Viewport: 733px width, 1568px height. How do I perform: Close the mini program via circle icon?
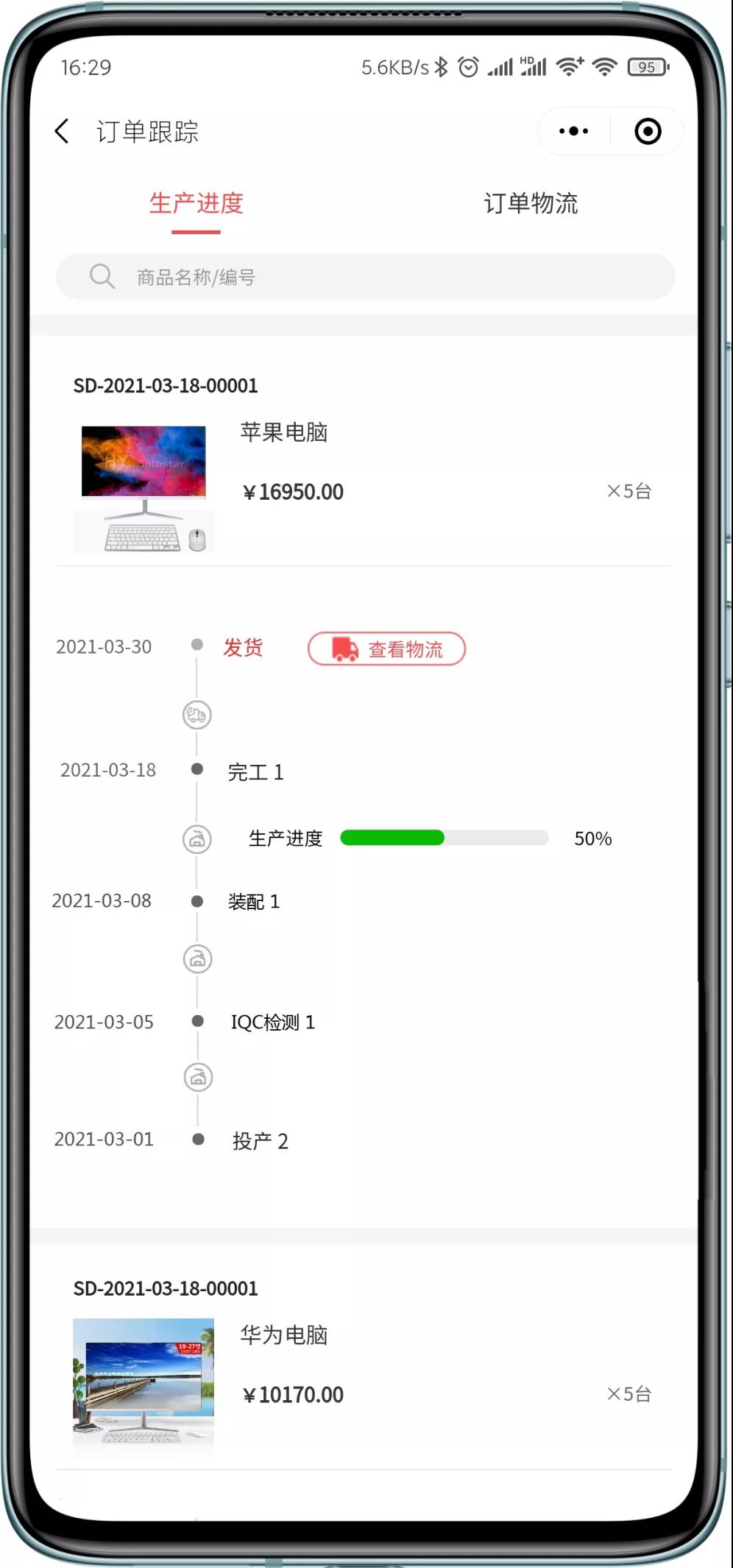click(x=648, y=132)
